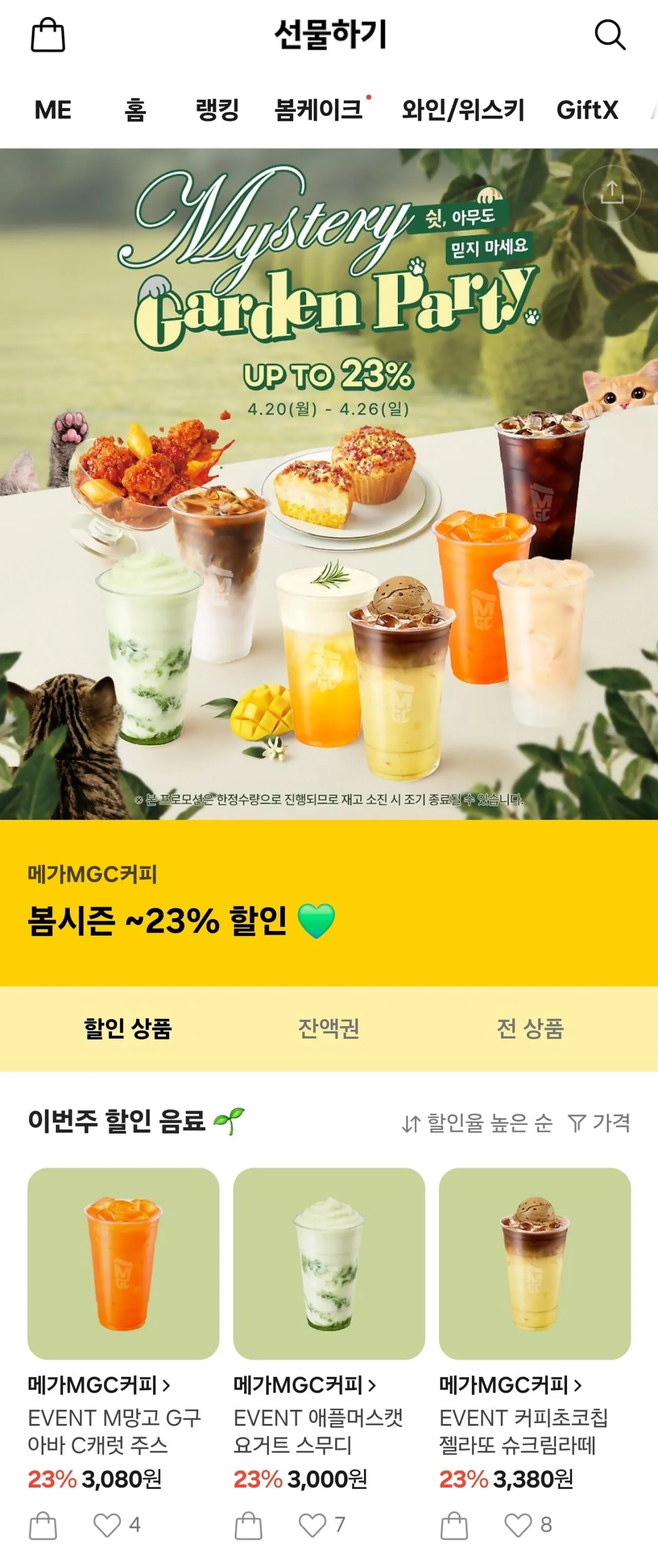Open the shopping bag in top bar

tap(48, 35)
